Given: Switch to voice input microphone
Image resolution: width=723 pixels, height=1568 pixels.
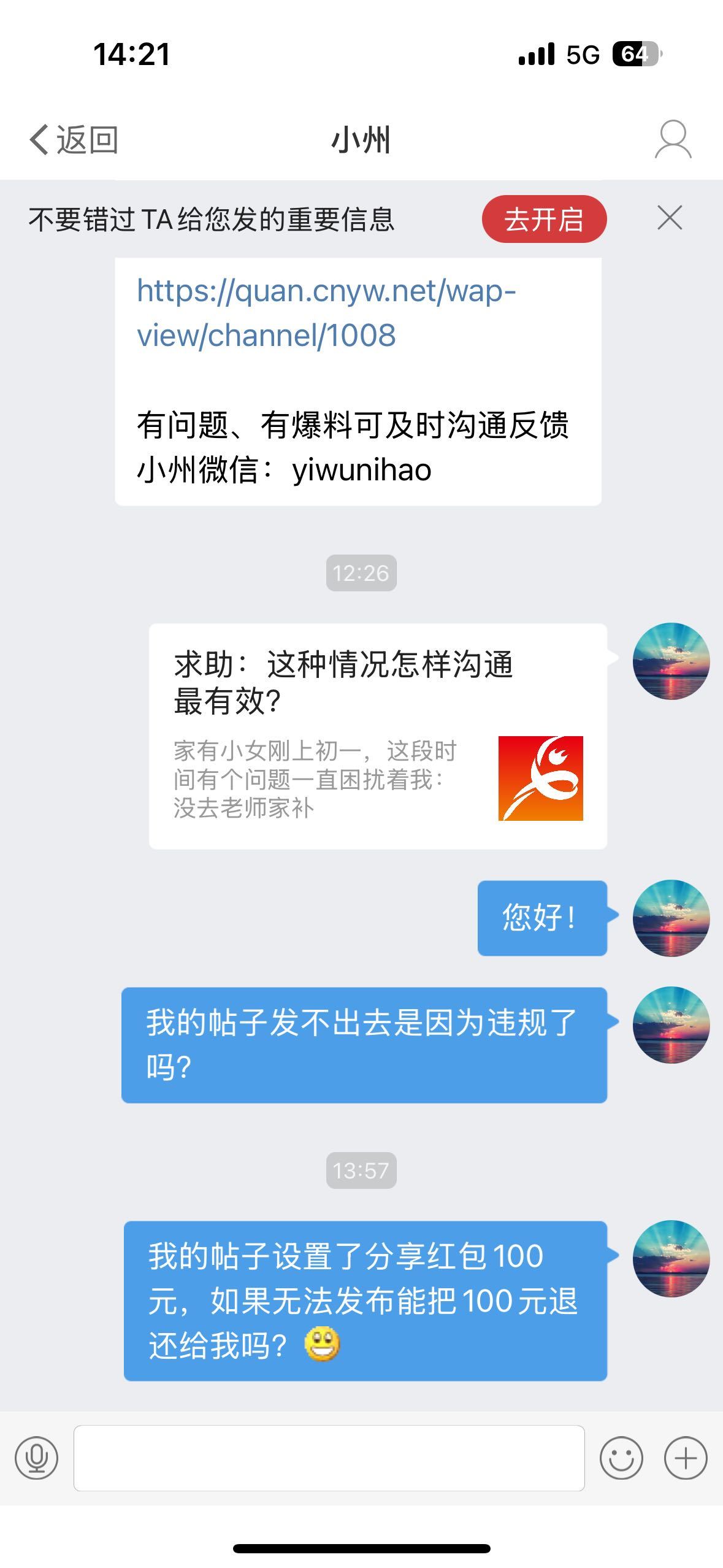Looking at the screenshot, I should (36, 1458).
